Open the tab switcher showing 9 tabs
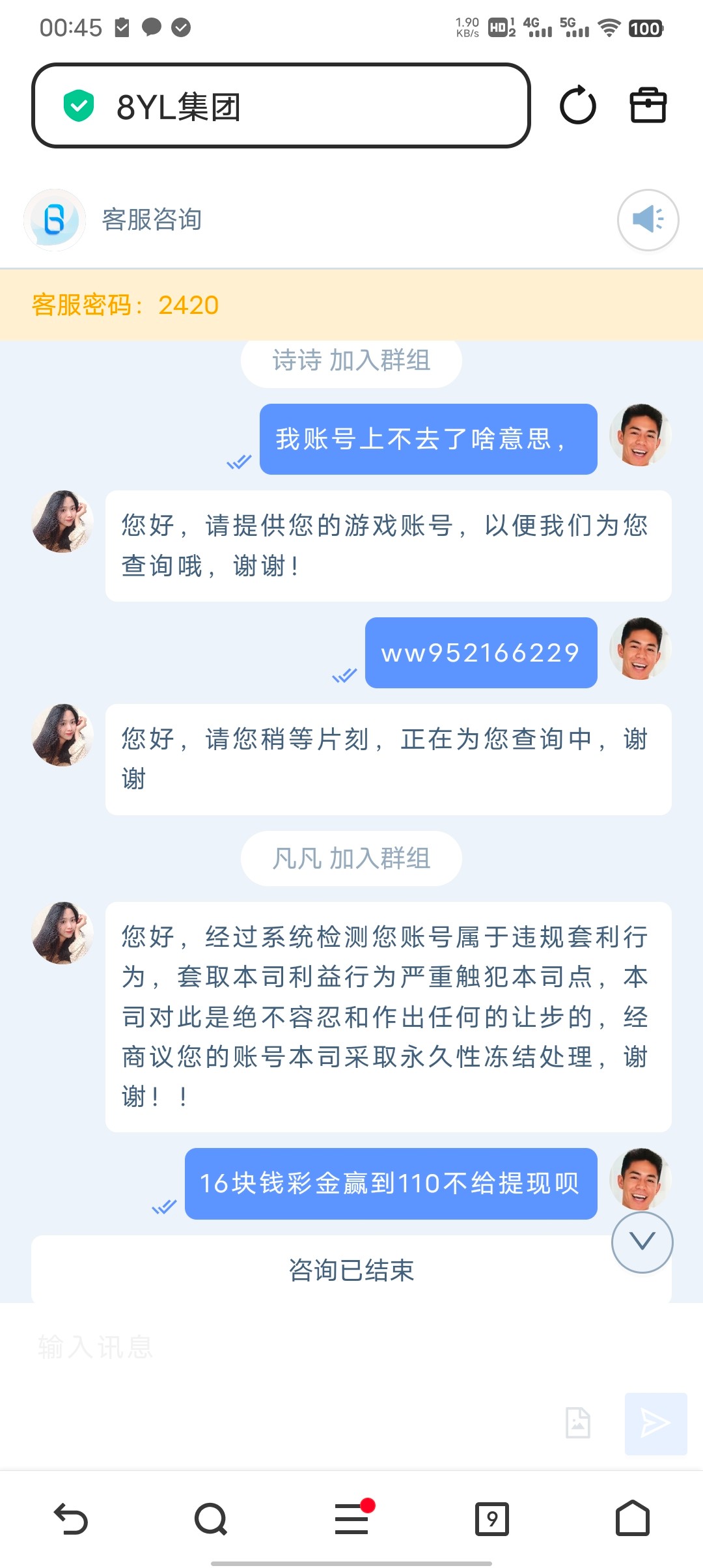Viewport: 703px width, 1568px height. click(x=493, y=1519)
